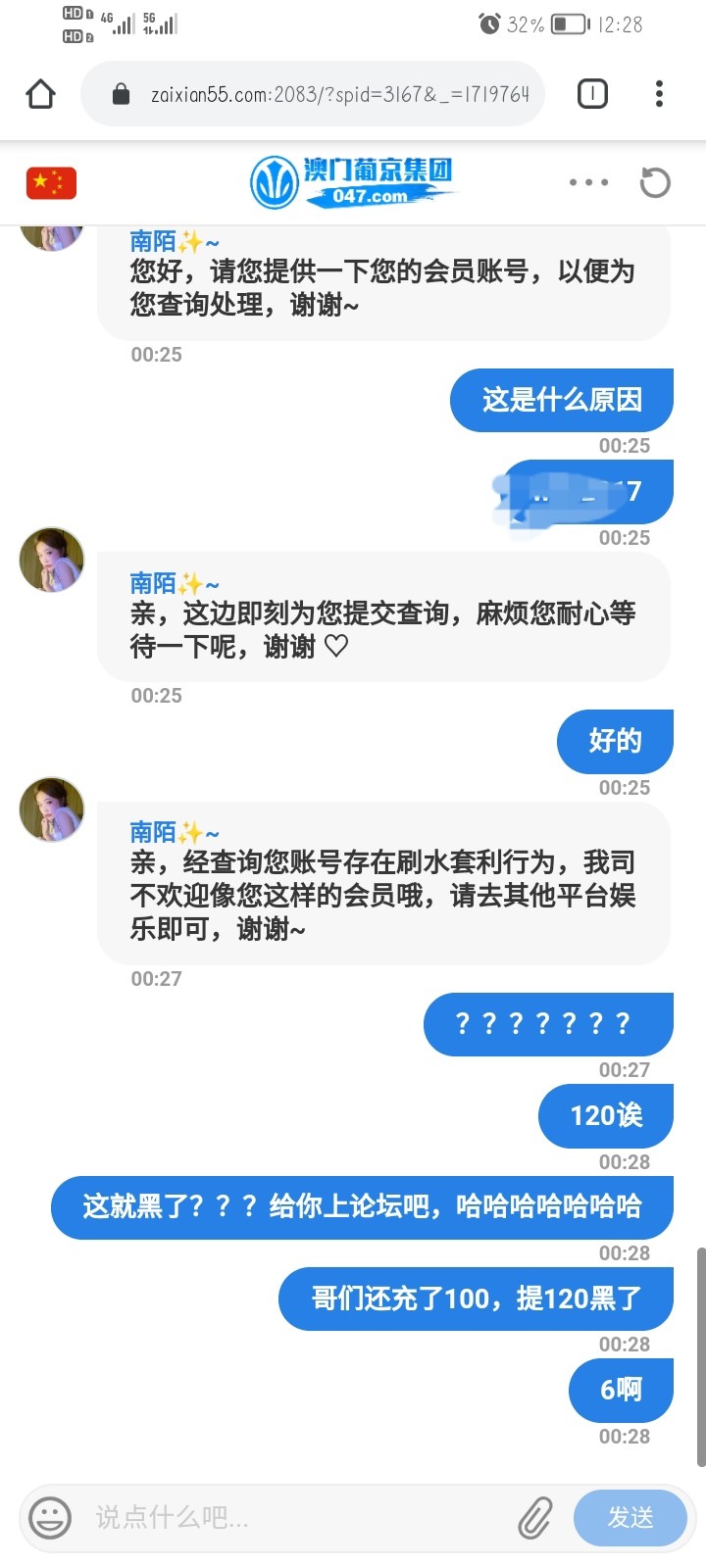Attach a file with the paperclip
706x1568 pixels.
coord(535,1518)
